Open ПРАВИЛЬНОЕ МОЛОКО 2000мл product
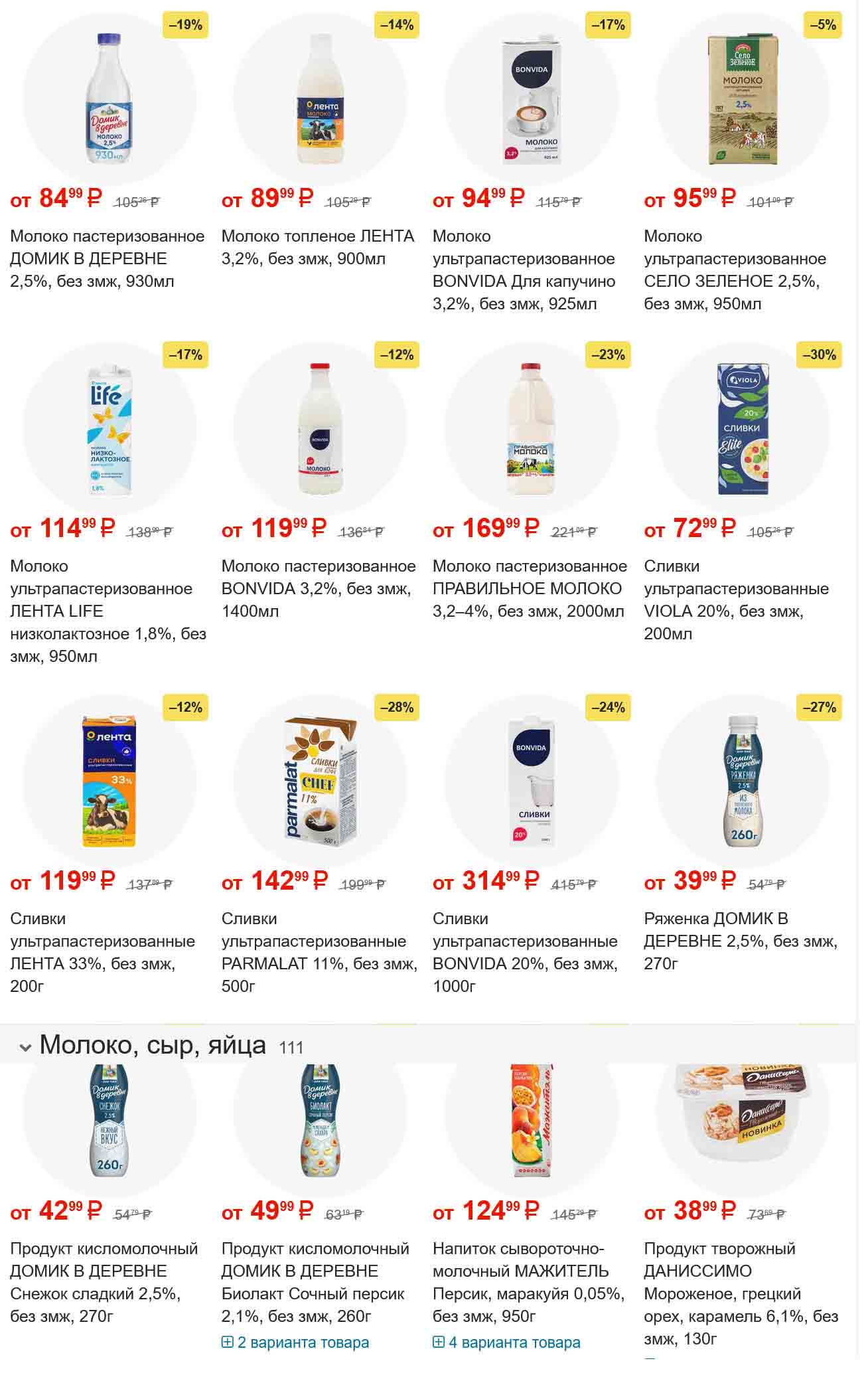This screenshot has height=1373, width=868. (529, 589)
